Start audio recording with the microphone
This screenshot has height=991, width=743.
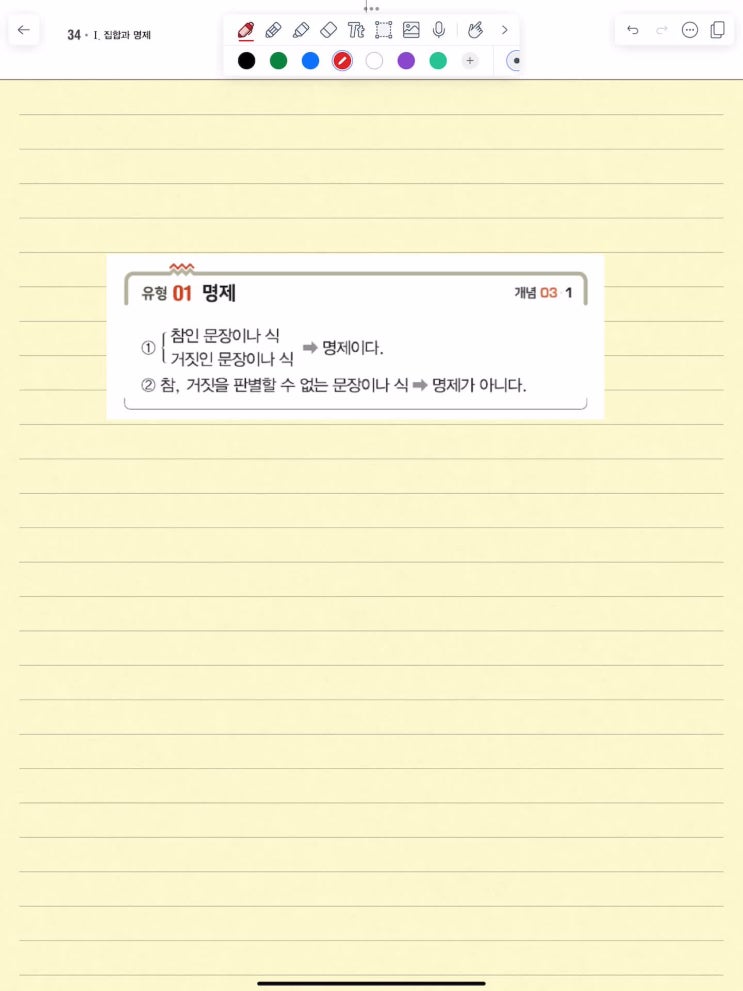pyautogui.click(x=438, y=30)
